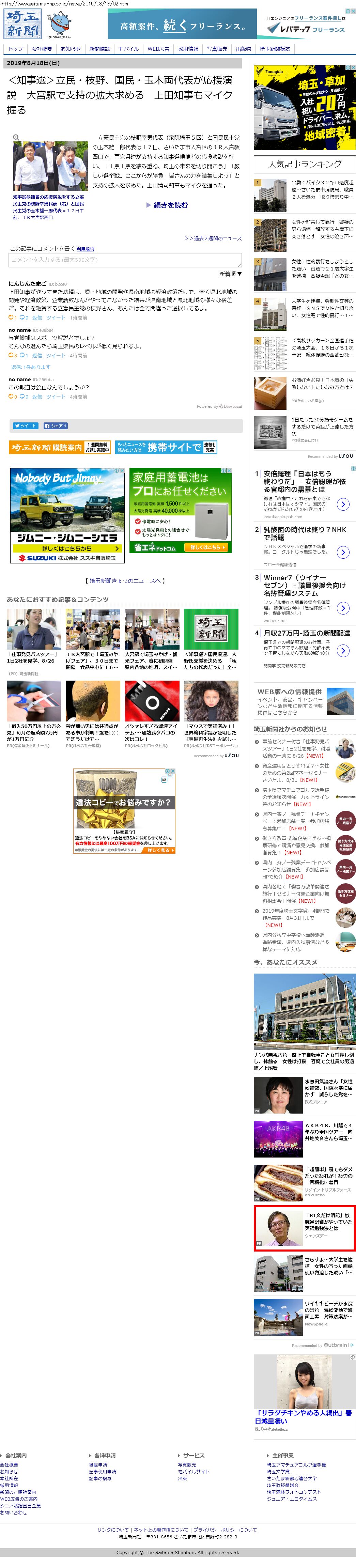Viewport: 356px width, 1568px height.
Task: Open the 新着順 sort dropdown
Action: 230,274
